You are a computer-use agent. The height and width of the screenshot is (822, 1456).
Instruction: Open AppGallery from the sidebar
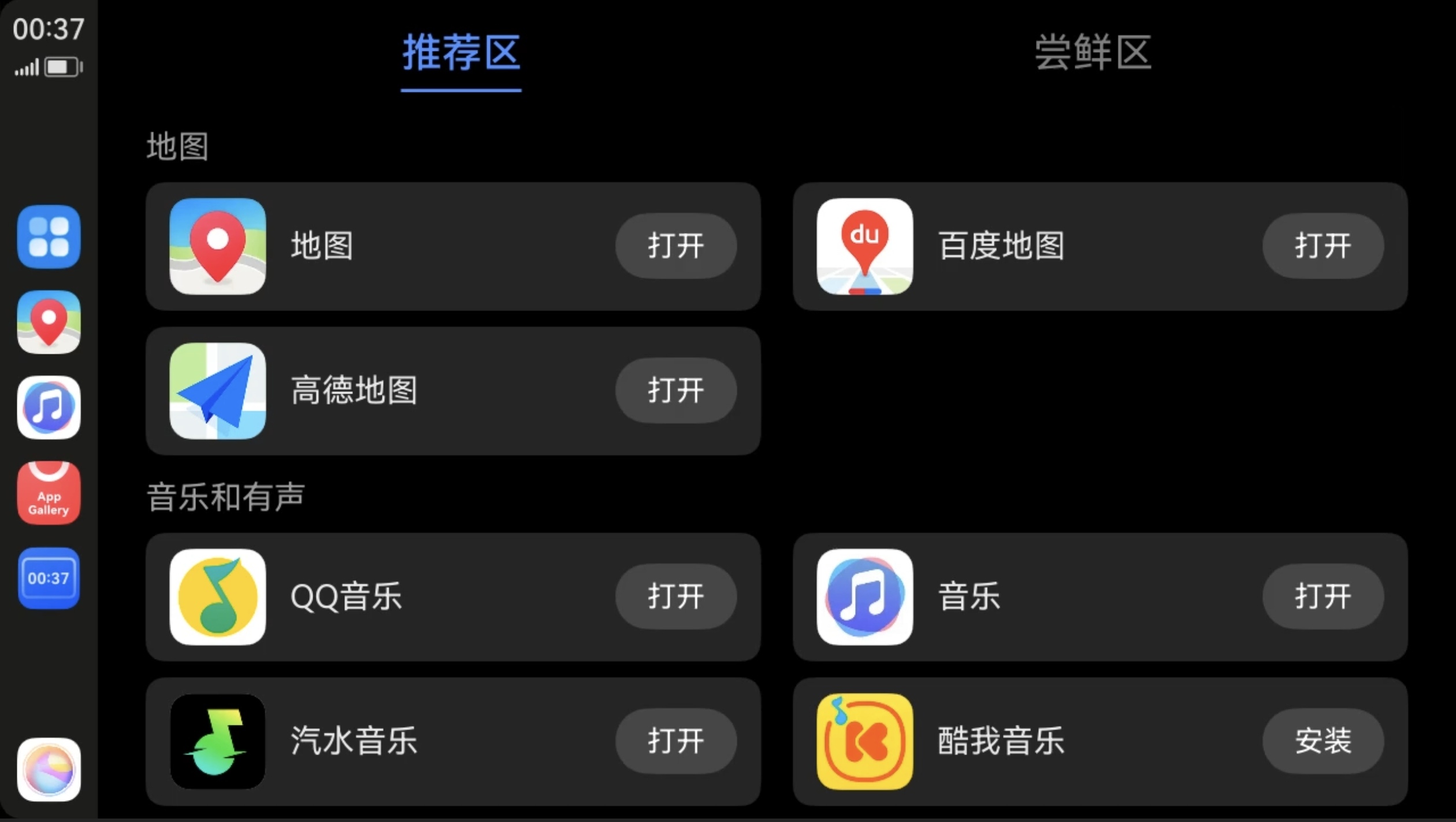pos(49,493)
